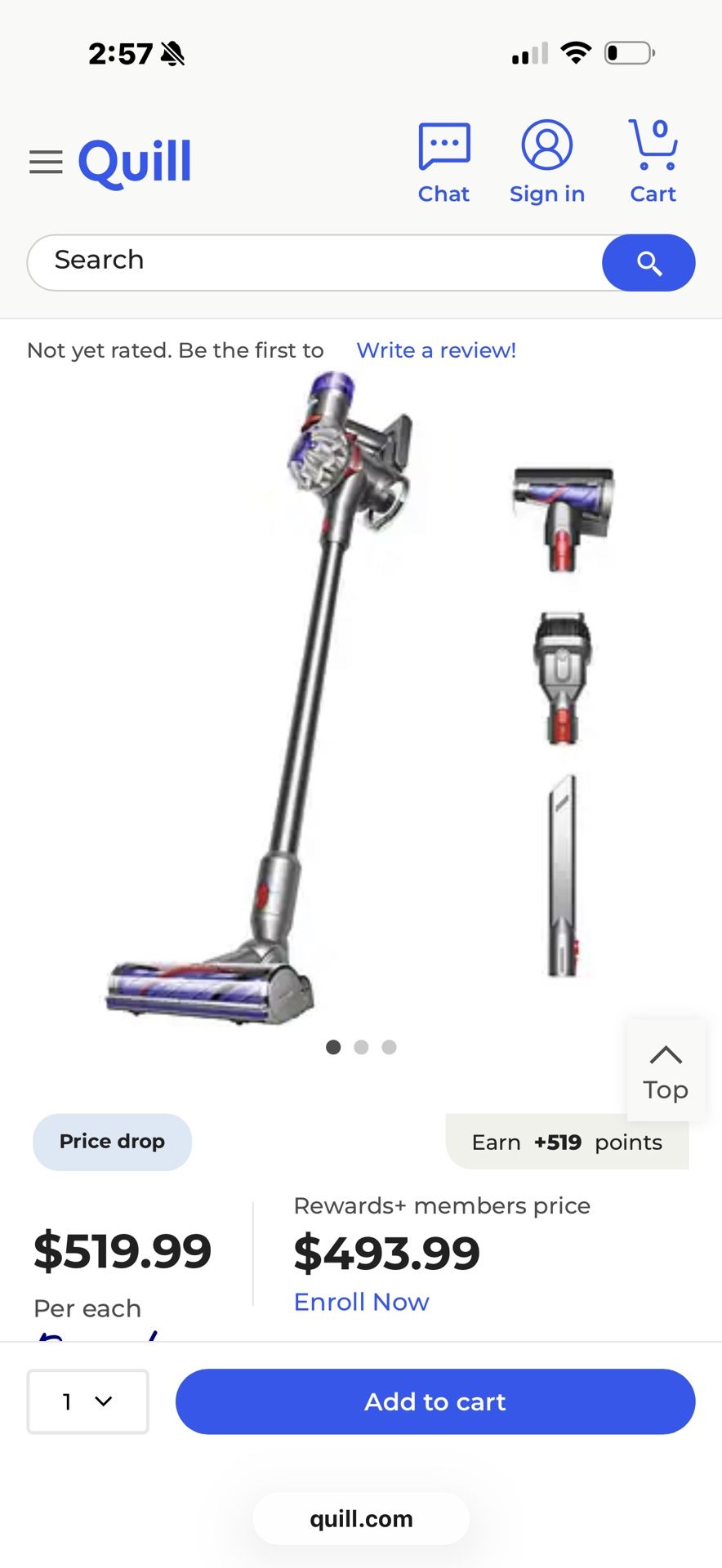Open the quantity selector dropdown
The height and width of the screenshot is (1568, 722).
point(87,1401)
